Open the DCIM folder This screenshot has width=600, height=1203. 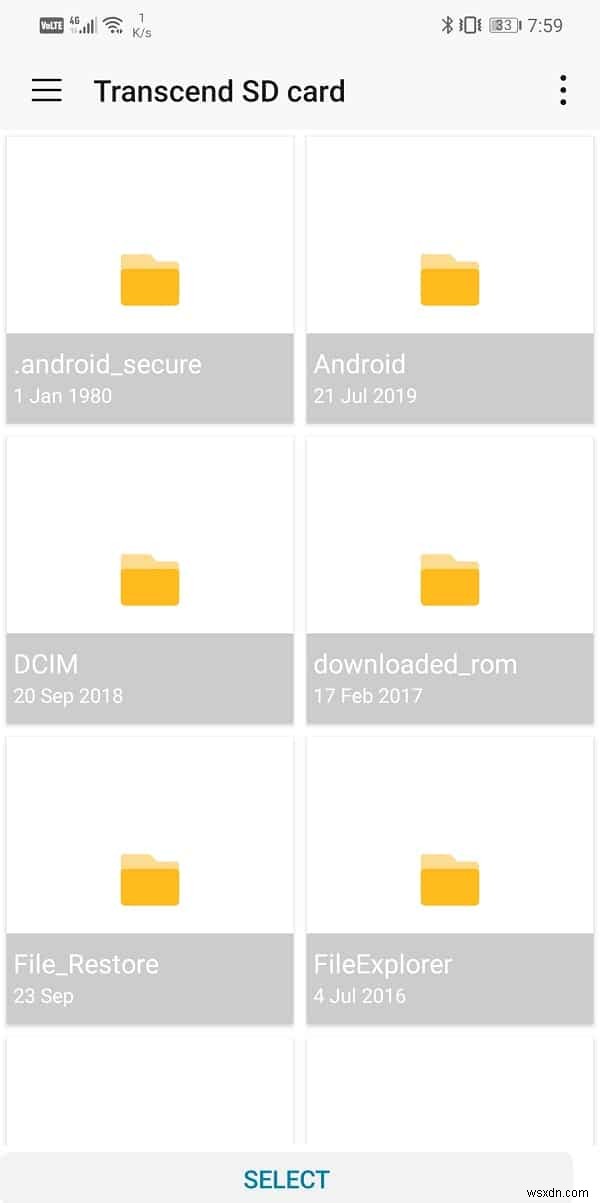pyautogui.click(x=150, y=580)
